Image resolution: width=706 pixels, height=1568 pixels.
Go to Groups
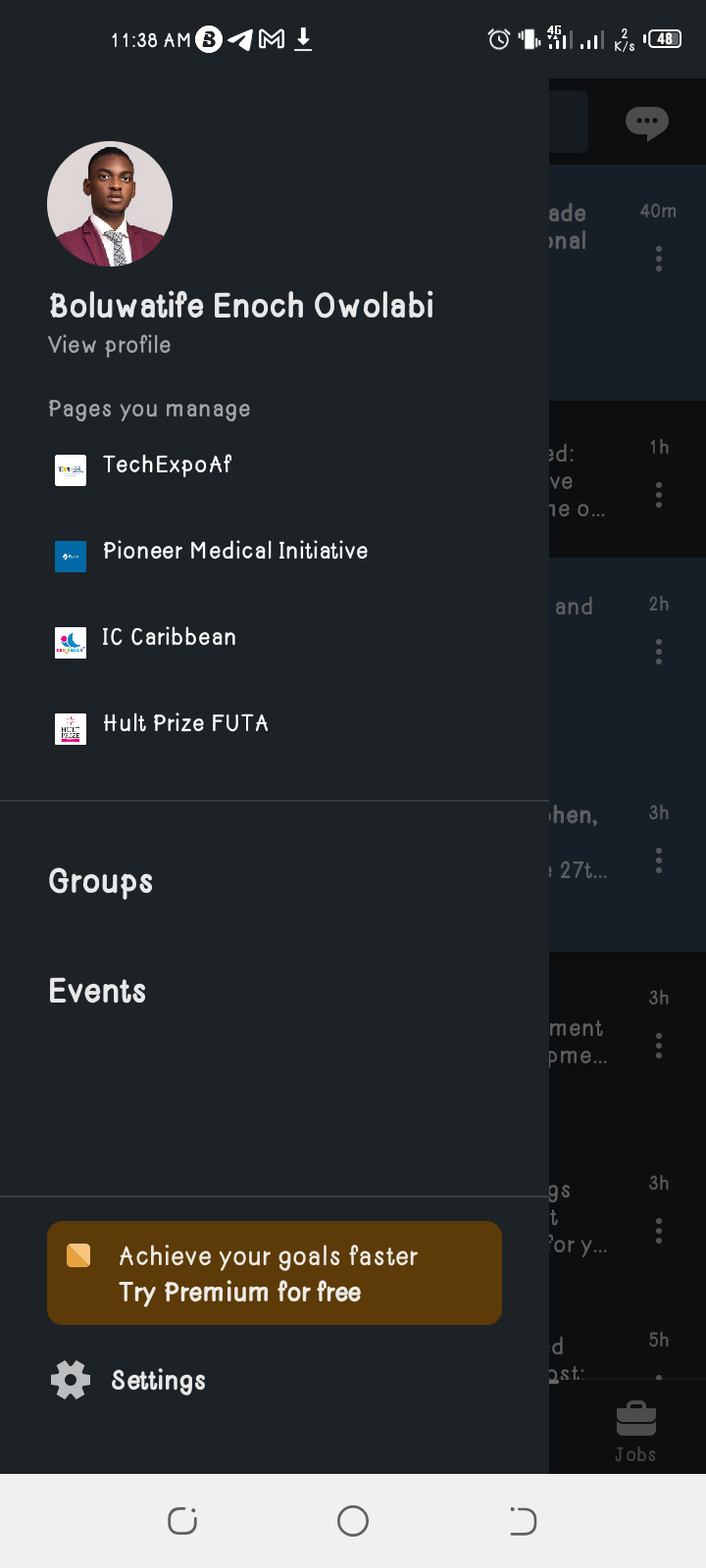pos(101,882)
